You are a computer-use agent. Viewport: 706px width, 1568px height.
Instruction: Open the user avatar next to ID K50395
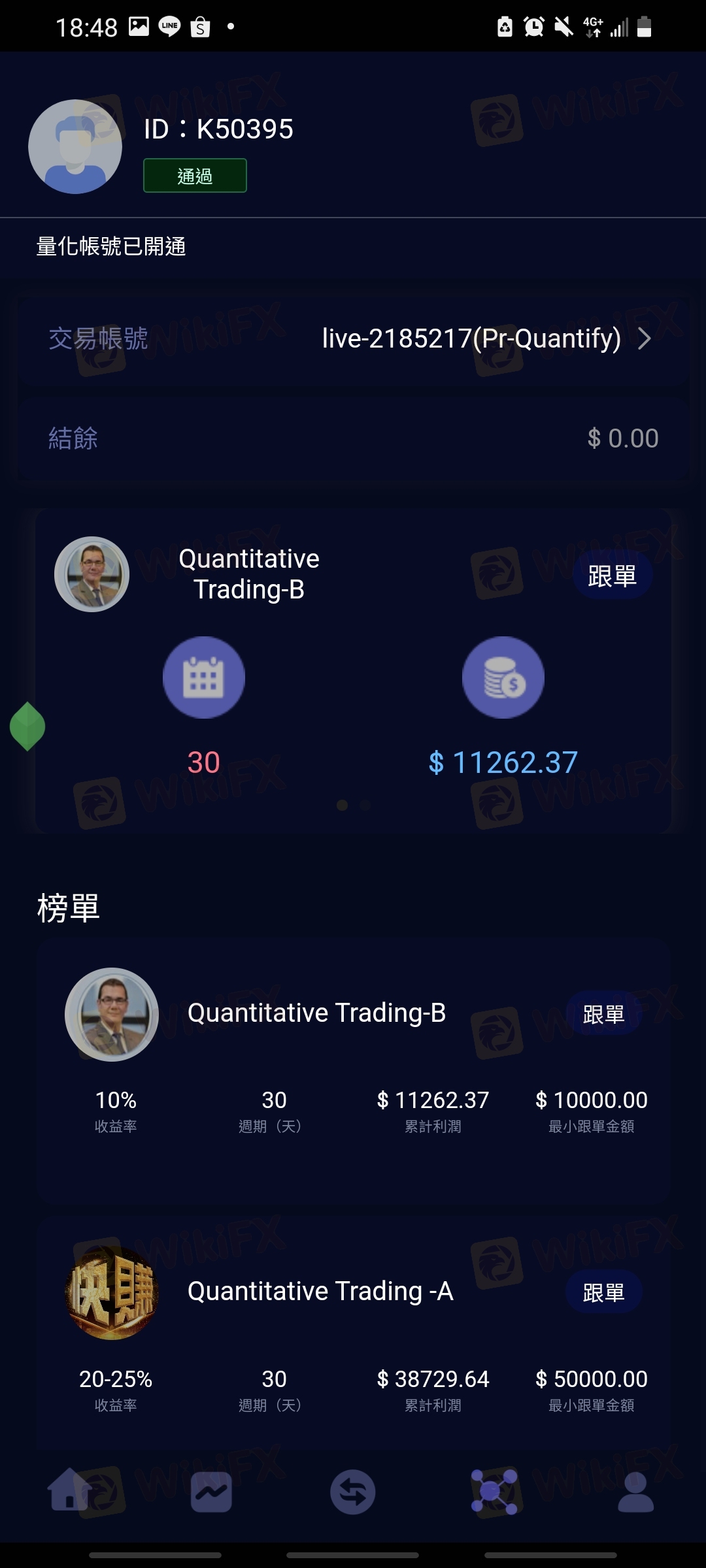click(x=75, y=146)
